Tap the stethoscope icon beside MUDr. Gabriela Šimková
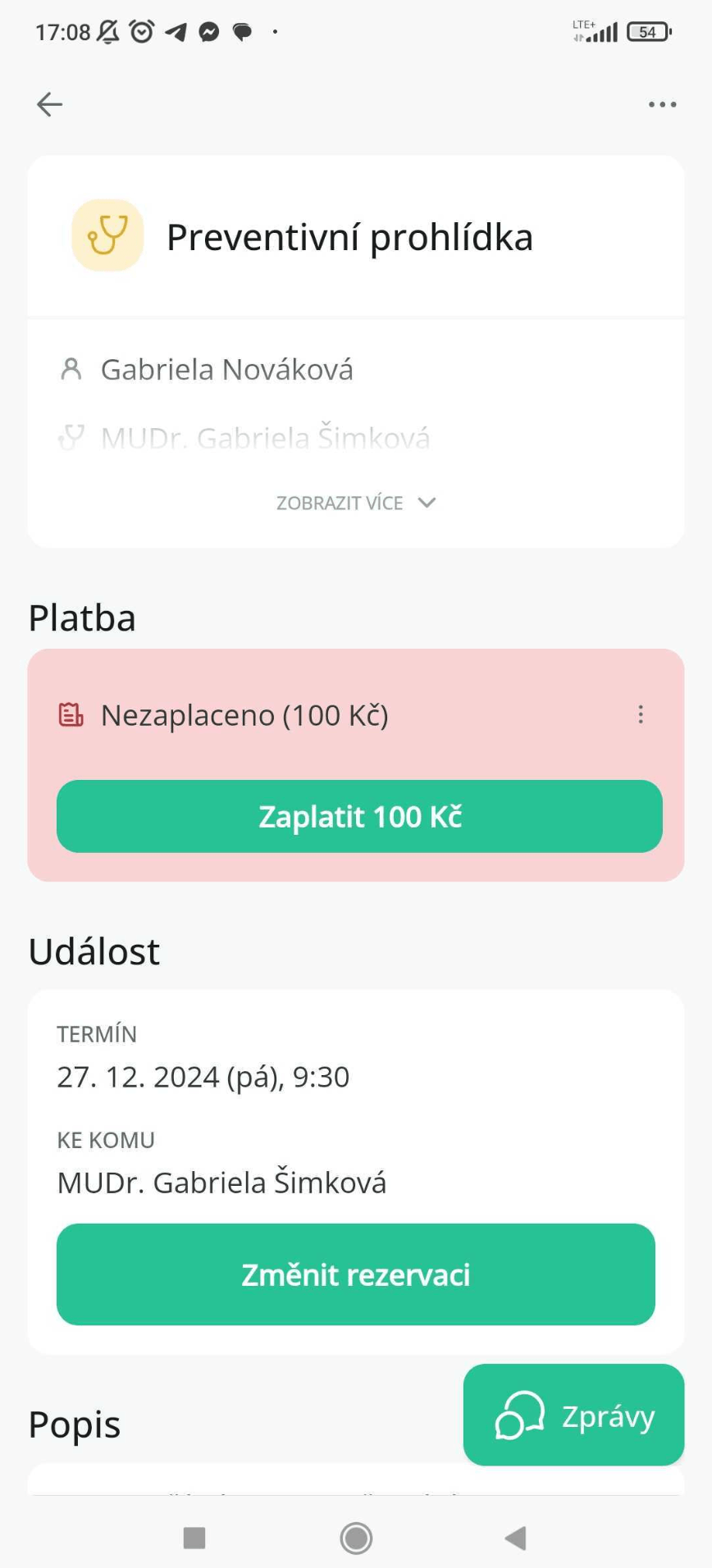This screenshot has width=712, height=1568. click(71, 437)
